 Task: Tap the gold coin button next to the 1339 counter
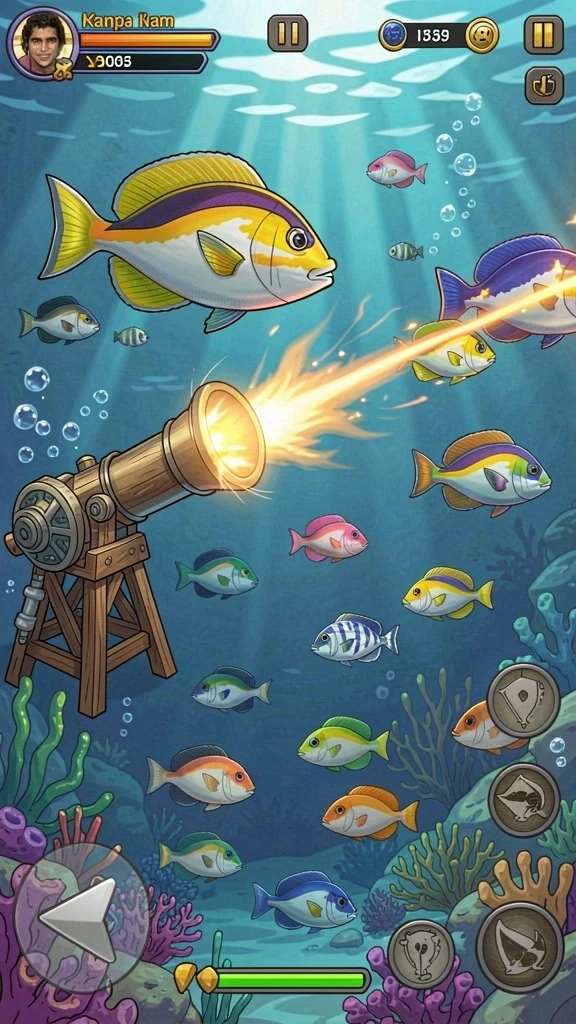coord(482,35)
